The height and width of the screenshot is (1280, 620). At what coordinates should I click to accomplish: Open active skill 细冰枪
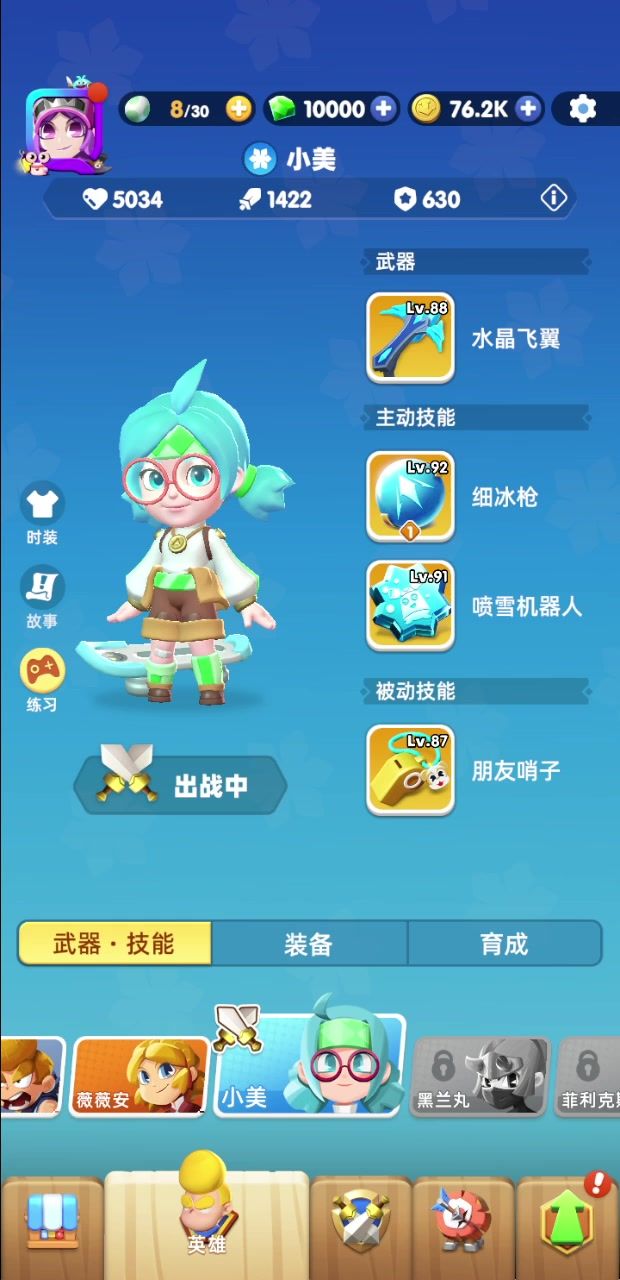click(x=411, y=497)
